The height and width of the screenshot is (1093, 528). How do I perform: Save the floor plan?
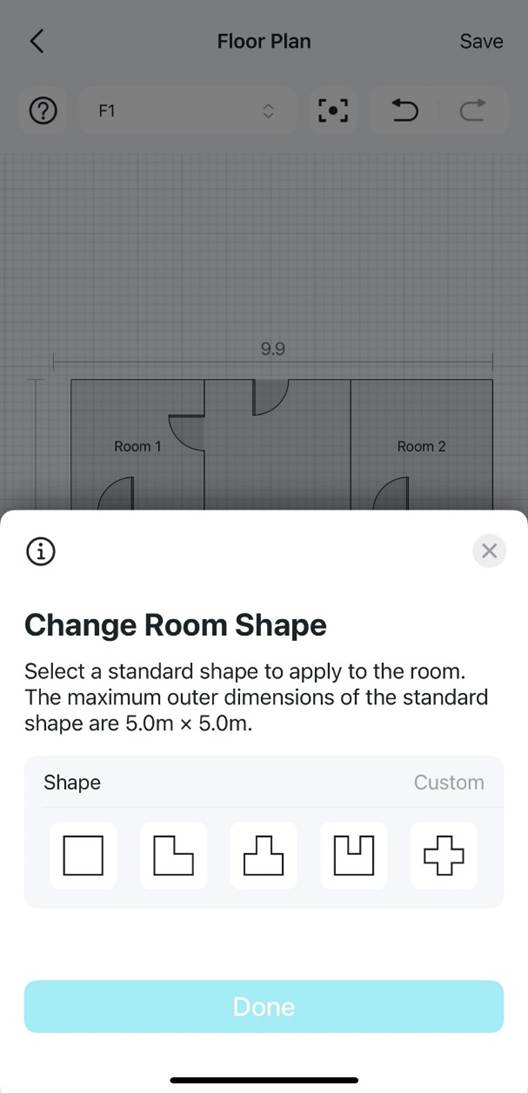tap(481, 41)
